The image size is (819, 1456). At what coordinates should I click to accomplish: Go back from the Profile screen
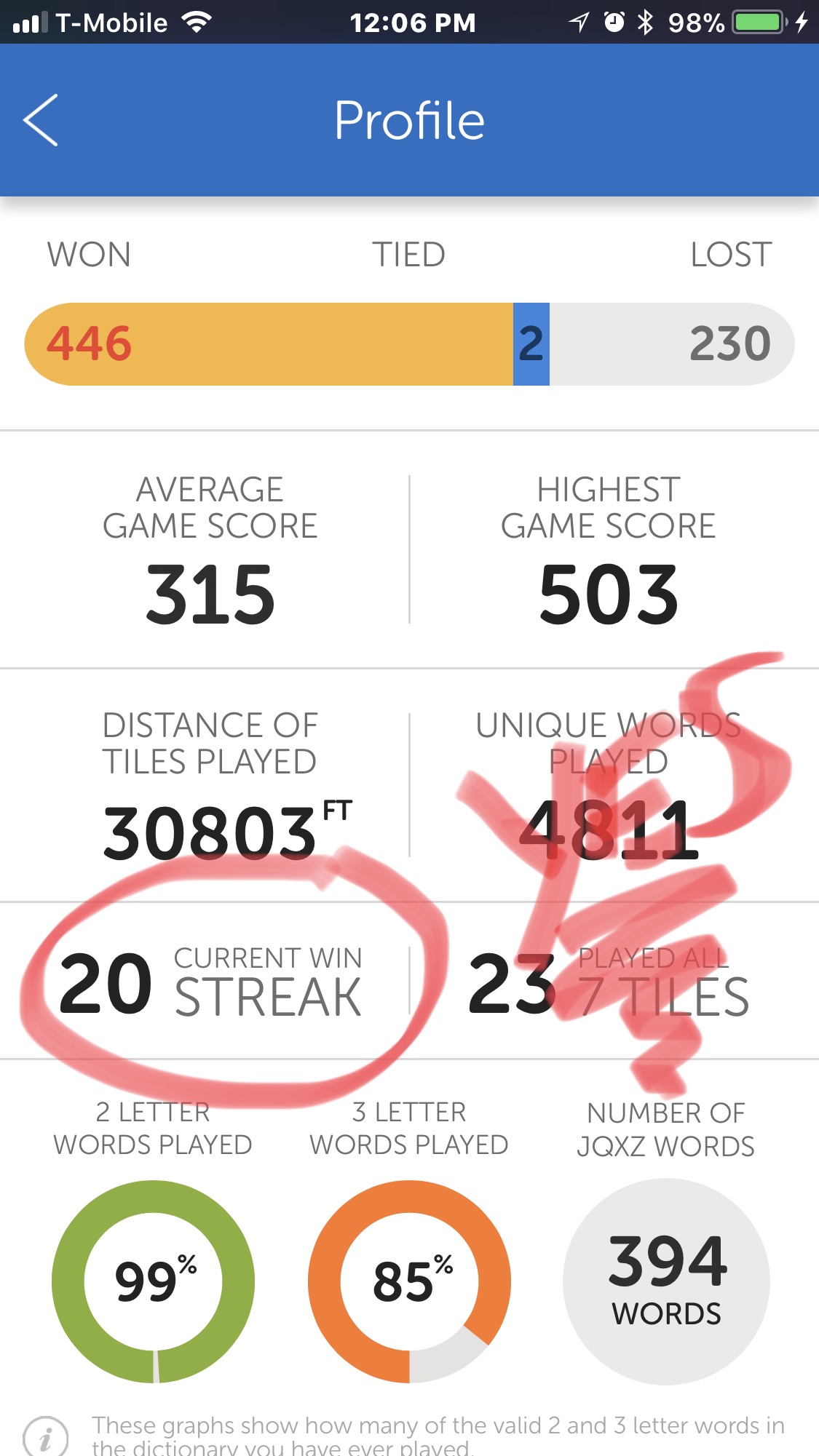41,120
